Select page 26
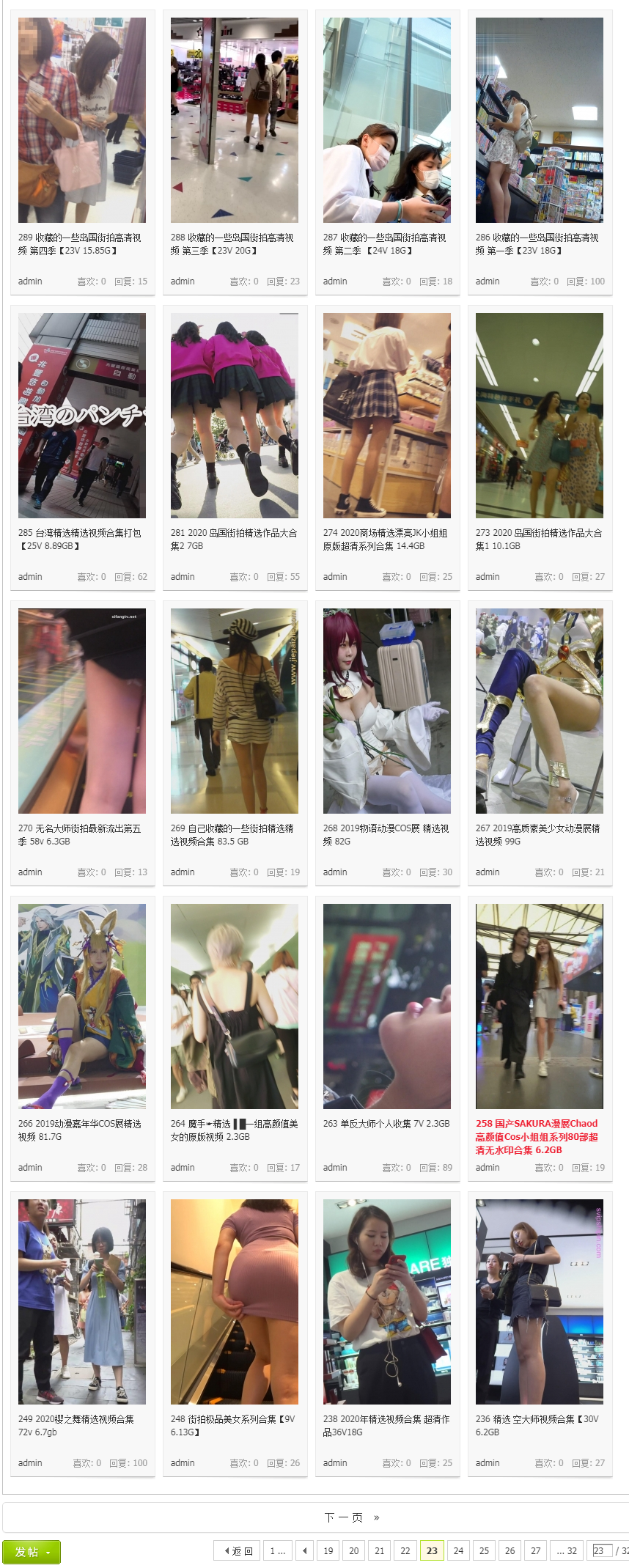629x1568 pixels. pyautogui.click(x=510, y=1550)
